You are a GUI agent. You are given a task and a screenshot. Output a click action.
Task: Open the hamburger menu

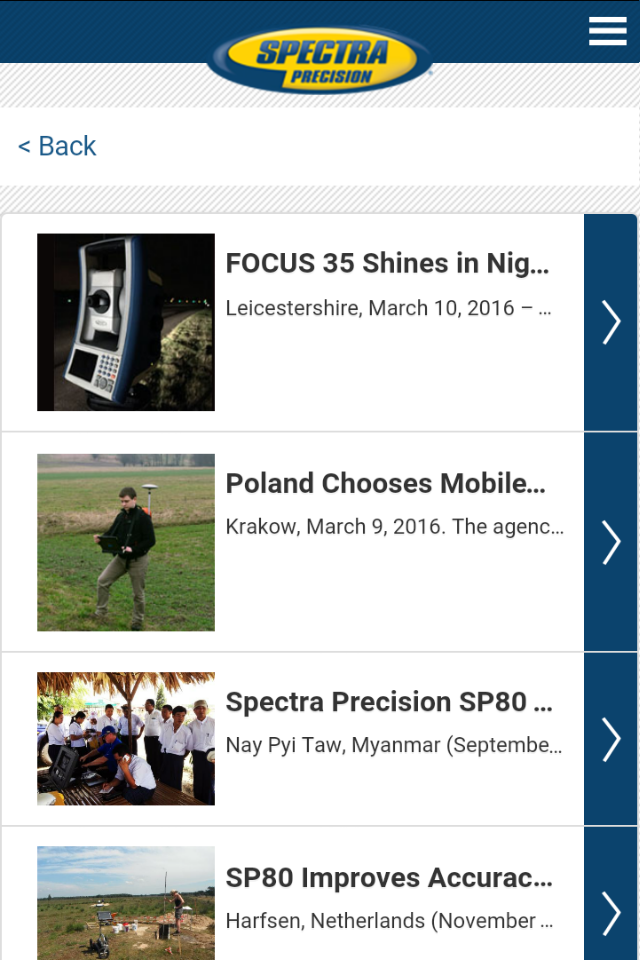pyautogui.click(x=607, y=31)
